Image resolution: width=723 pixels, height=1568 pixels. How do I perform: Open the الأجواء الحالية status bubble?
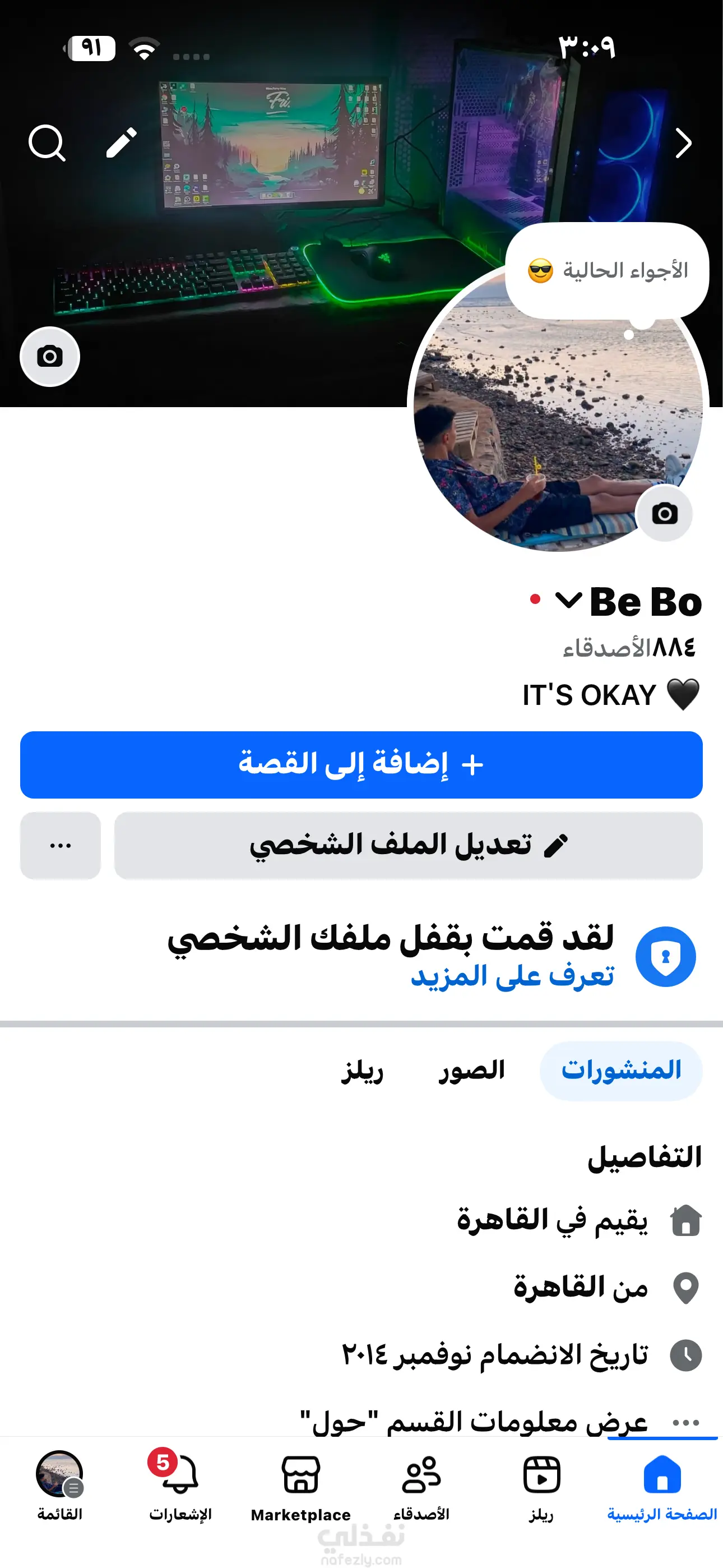(607, 270)
